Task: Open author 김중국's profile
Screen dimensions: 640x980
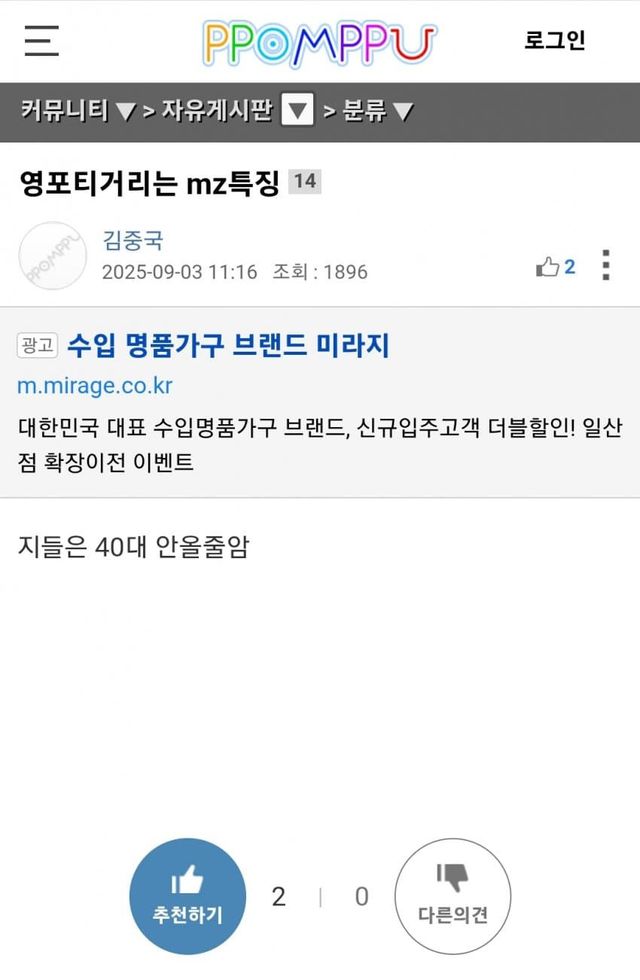Action: click(132, 241)
